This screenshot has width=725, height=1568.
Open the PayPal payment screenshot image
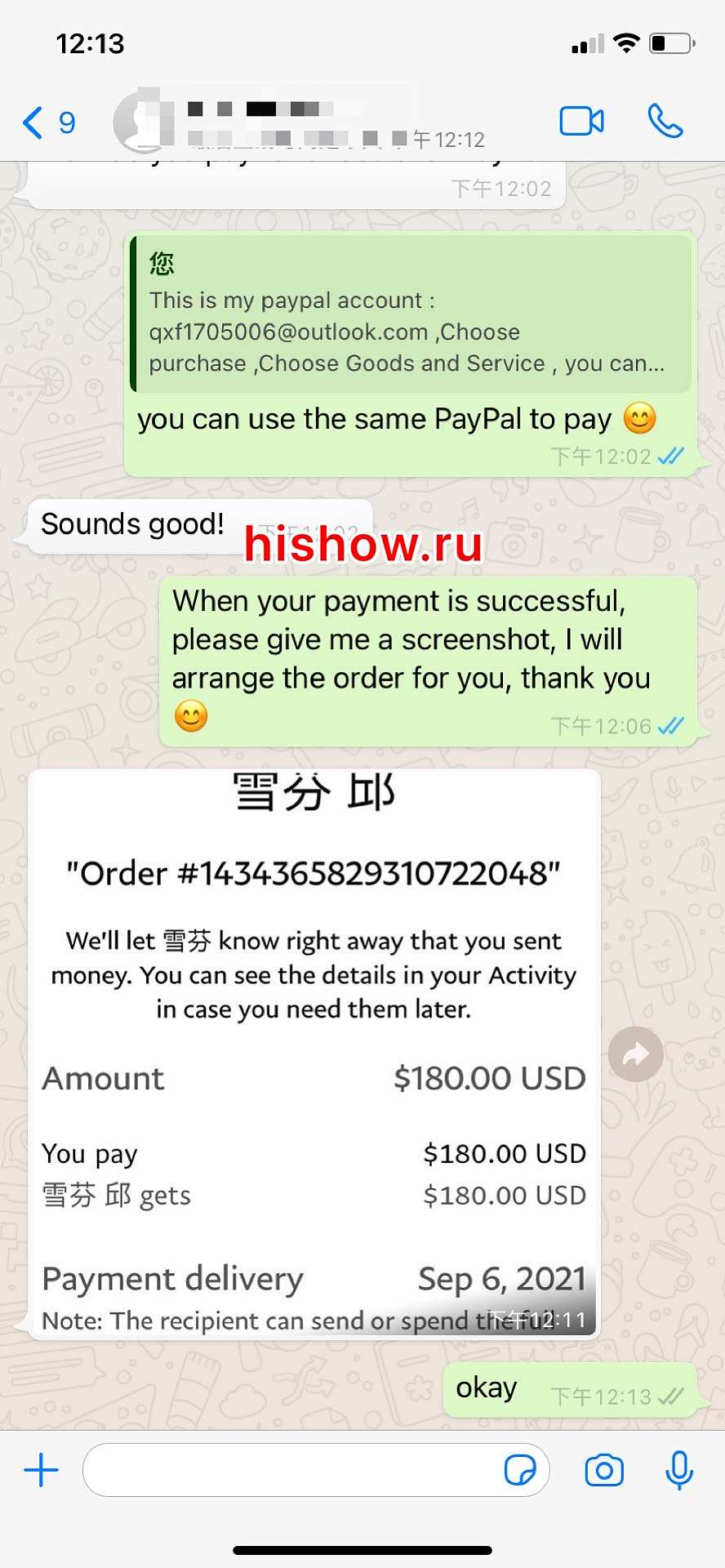pos(314,1052)
